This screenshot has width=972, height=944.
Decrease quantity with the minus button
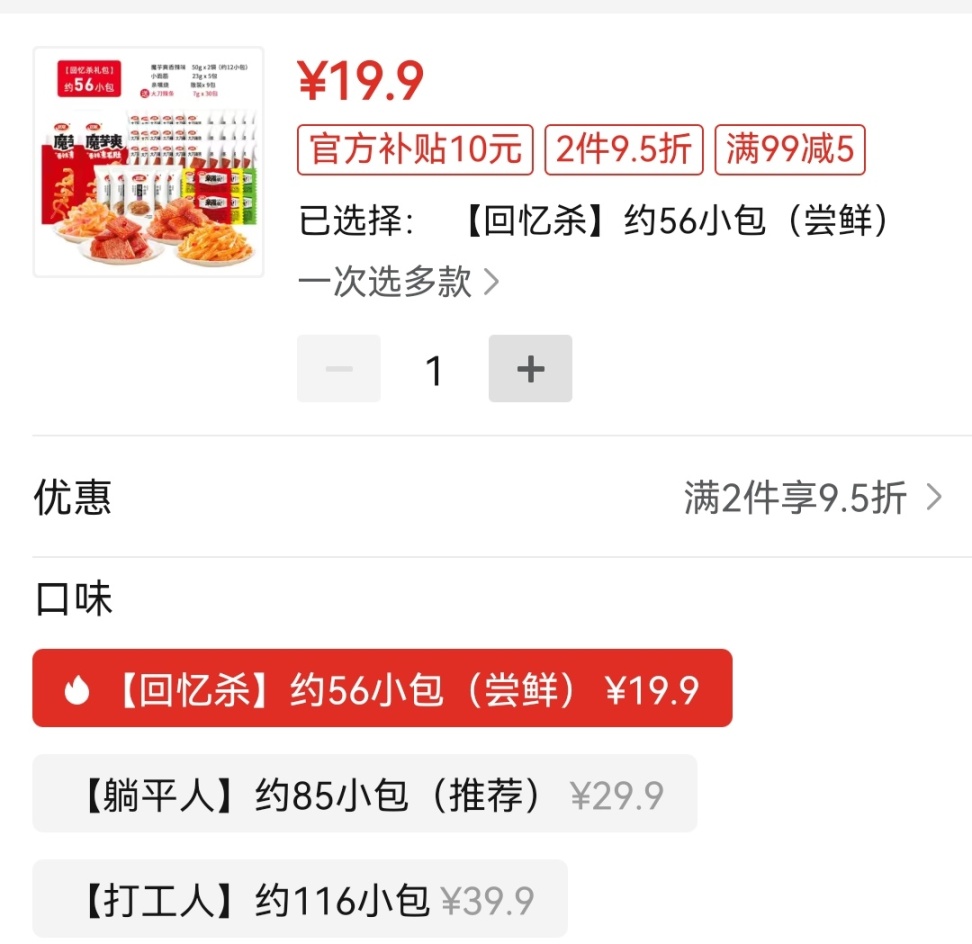point(339,369)
